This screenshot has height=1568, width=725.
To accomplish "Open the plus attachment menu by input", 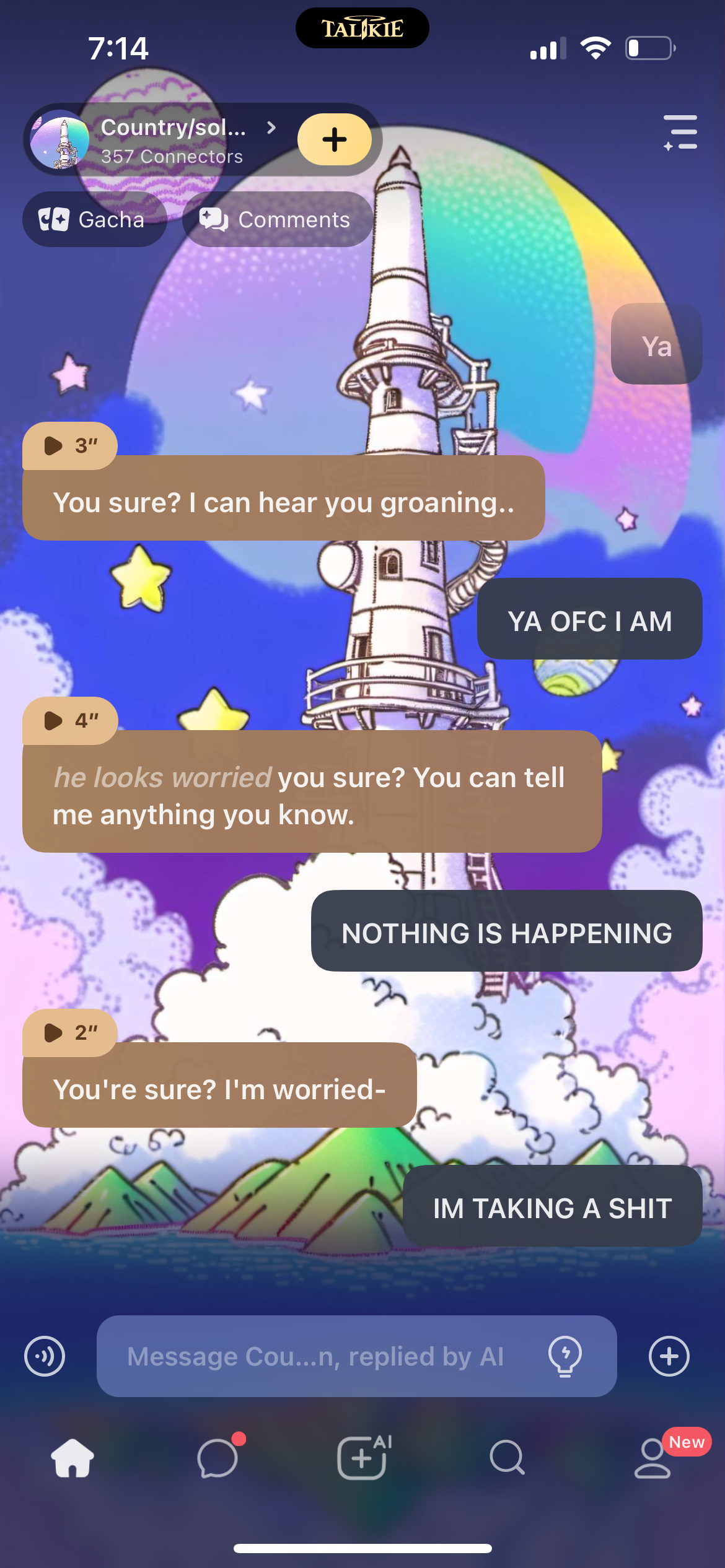I will point(669,1356).
